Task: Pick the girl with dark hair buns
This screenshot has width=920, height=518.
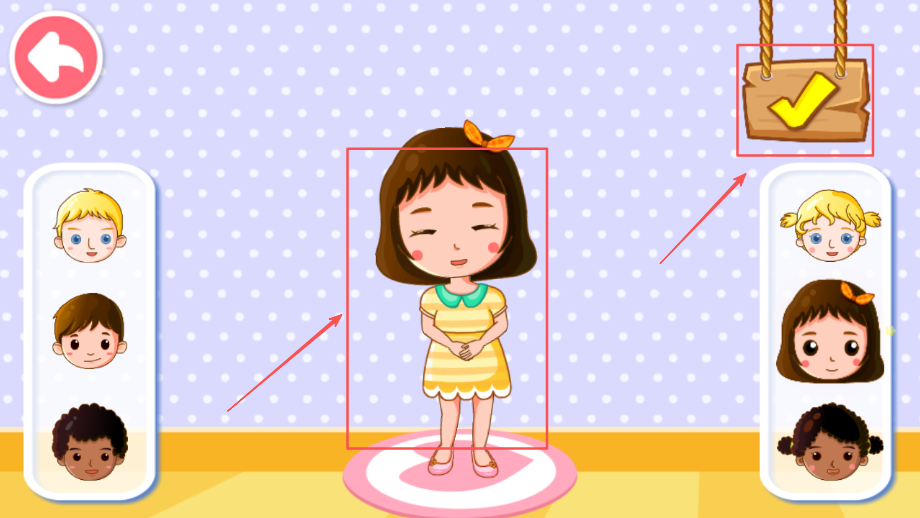Action: pos(826,443)
